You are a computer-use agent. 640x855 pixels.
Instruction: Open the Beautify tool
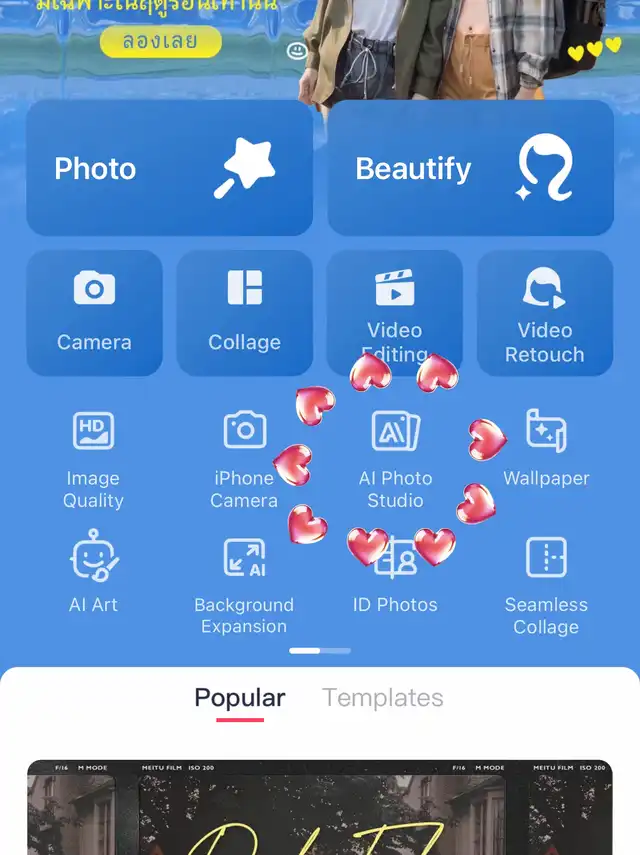pyautogui.click(x=470, y=168)
